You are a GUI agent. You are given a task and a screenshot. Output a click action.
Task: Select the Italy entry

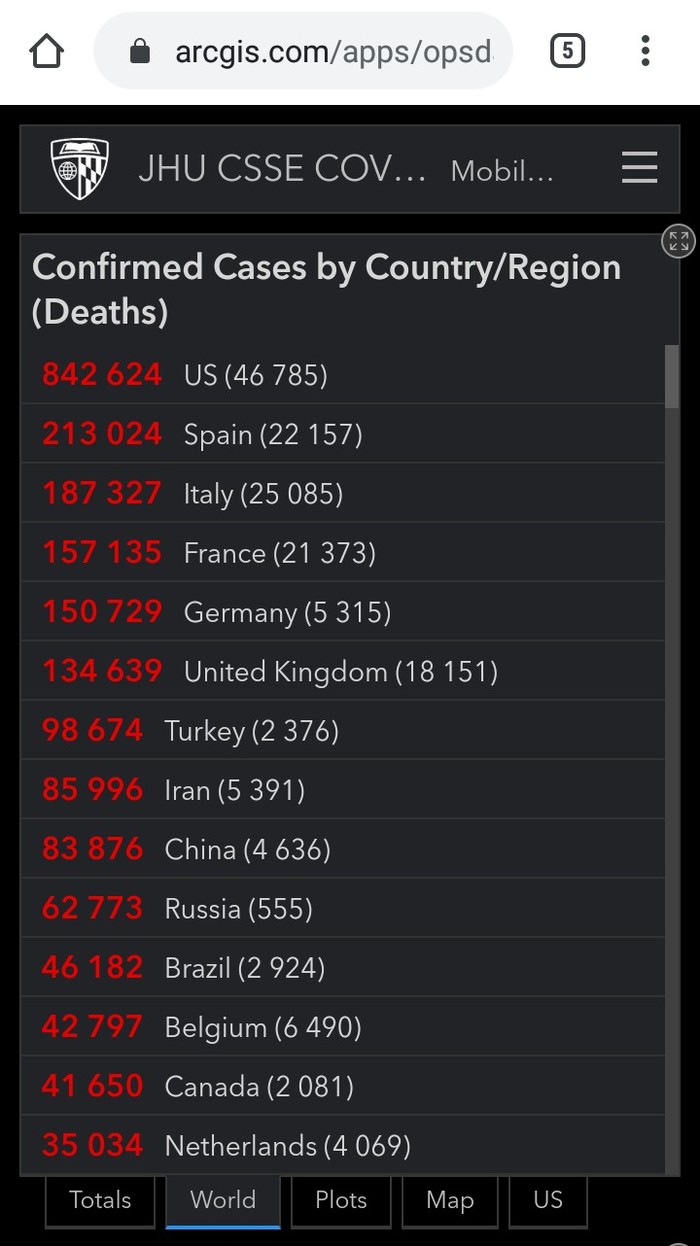coord(340,493)
